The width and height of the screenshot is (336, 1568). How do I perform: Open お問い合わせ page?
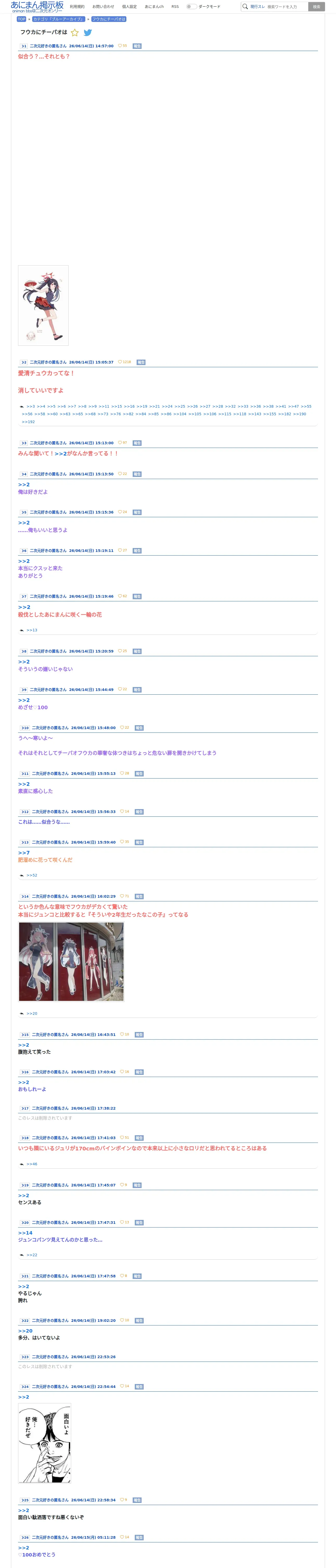click(103, 7)
